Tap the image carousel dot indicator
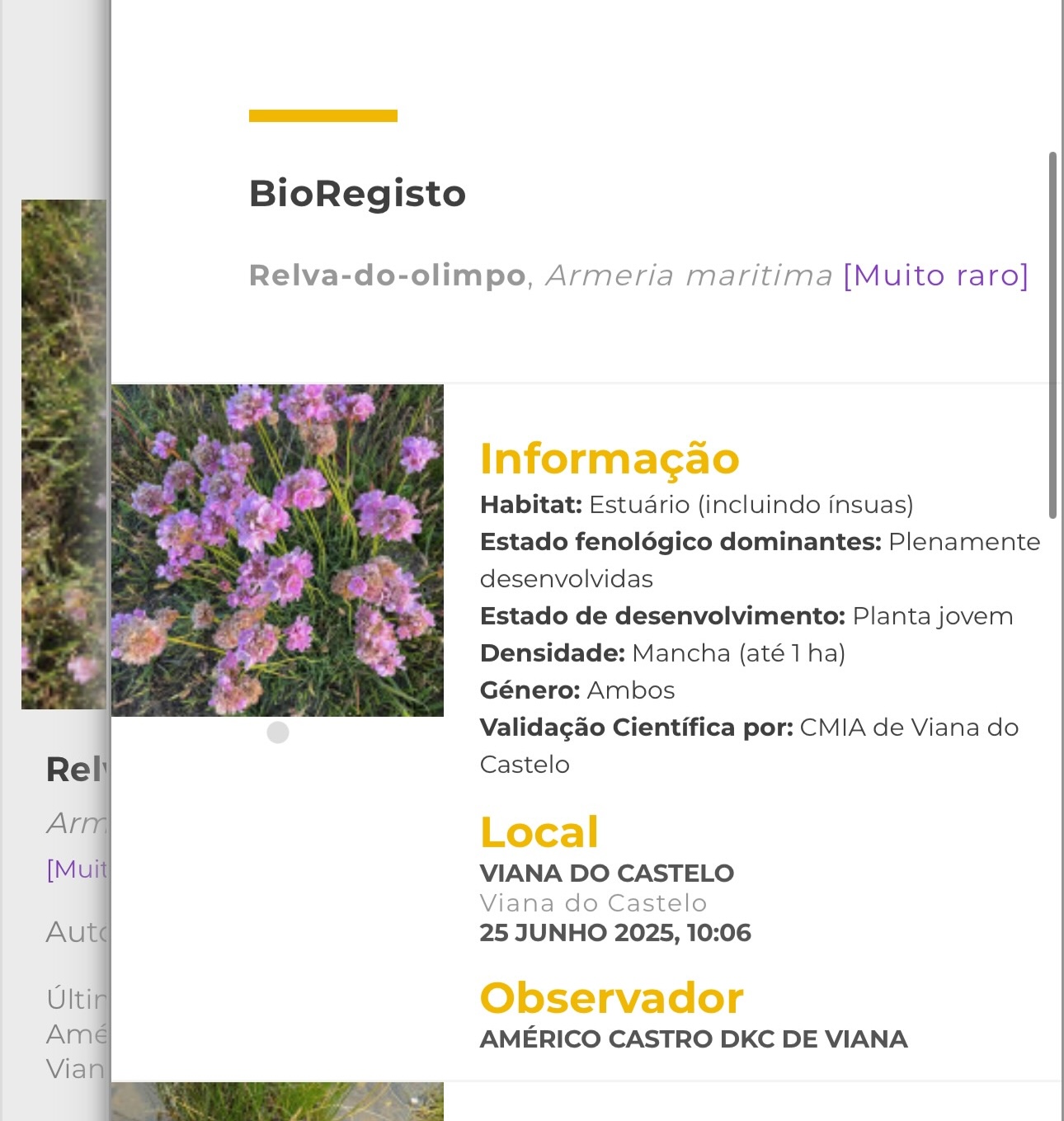The height and width of the screenshot is (1121, 1064). click(x=278, y=732)
